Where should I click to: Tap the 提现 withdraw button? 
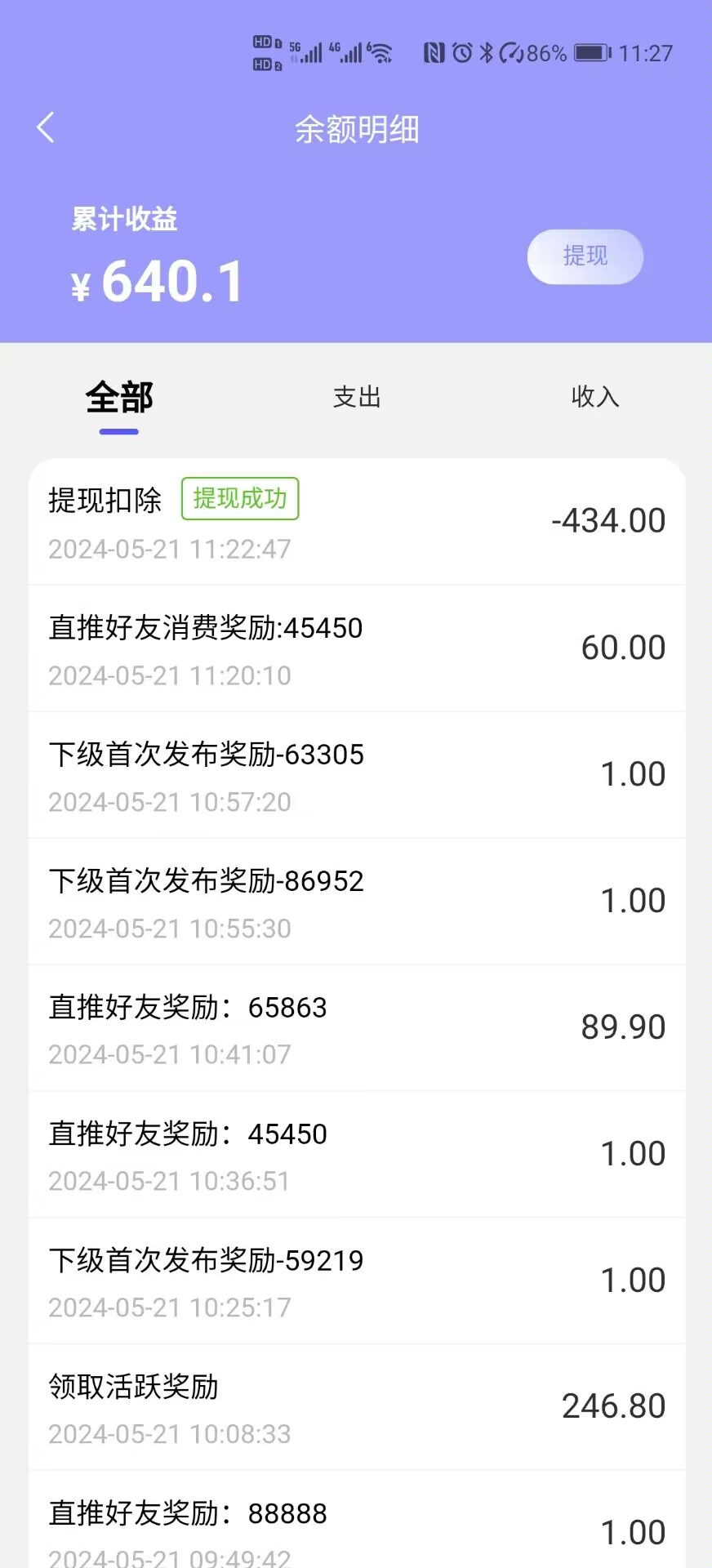(x=585, y=256)
